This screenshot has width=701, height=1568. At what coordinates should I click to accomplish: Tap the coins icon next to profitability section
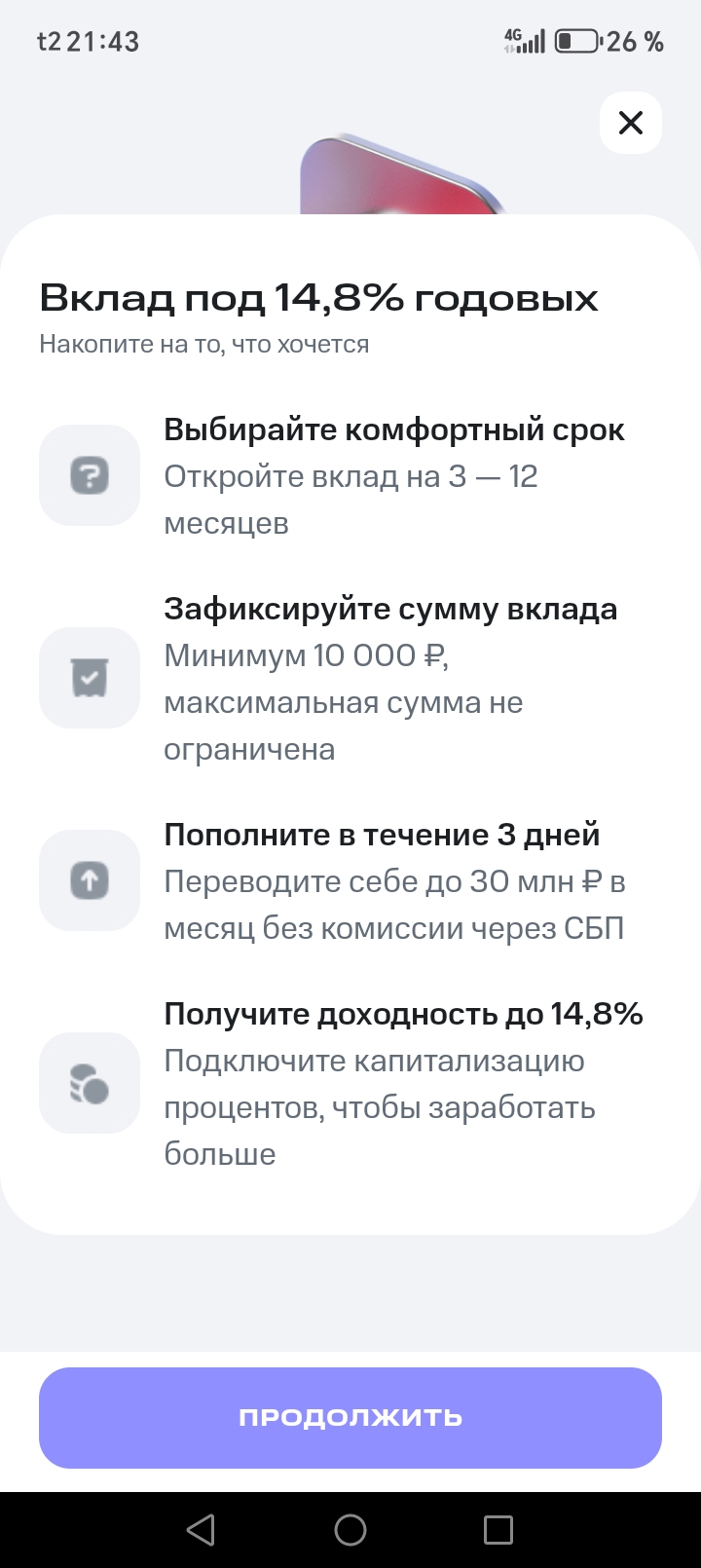pos(89,1082)
